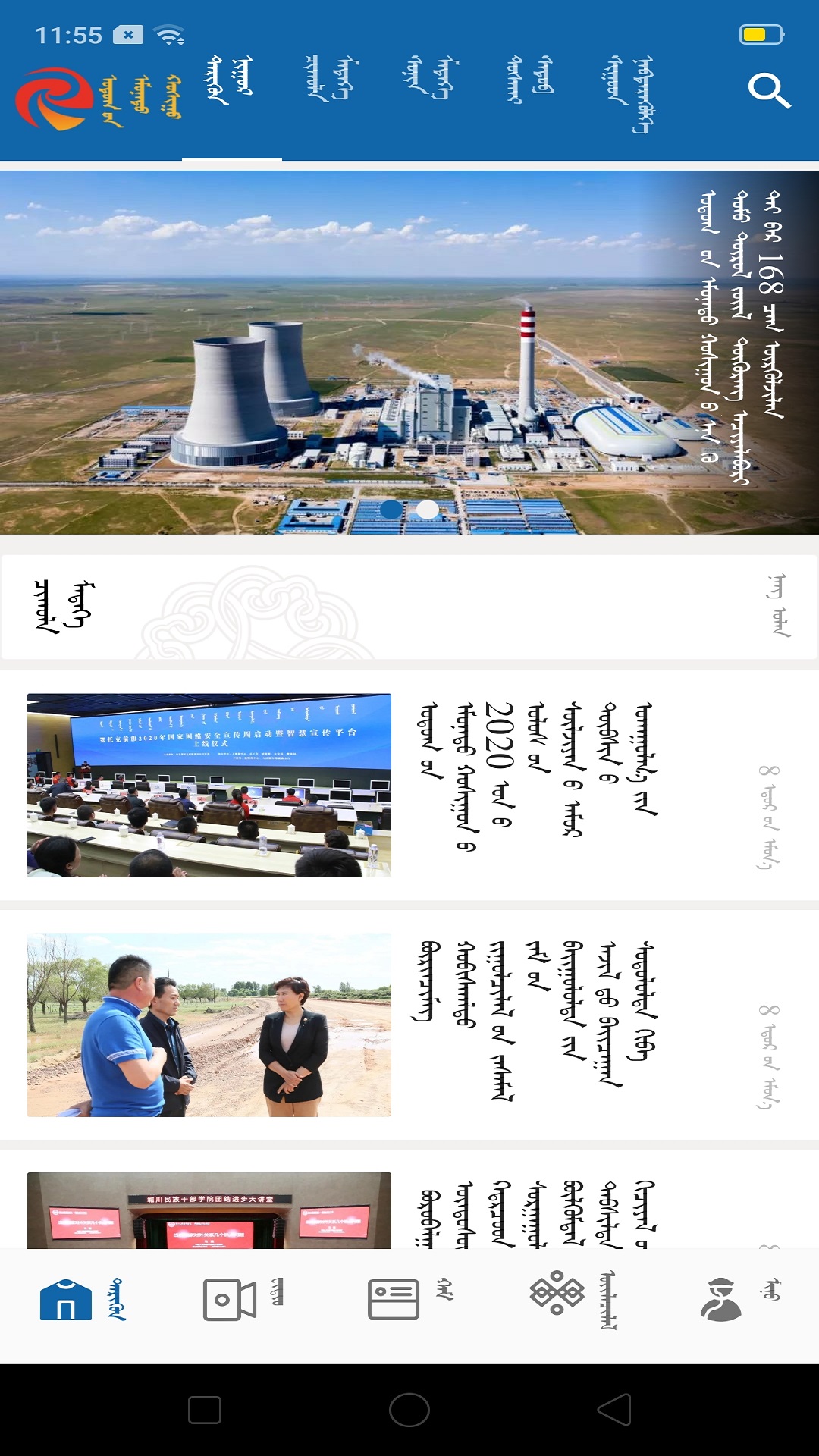Open the article with 2020 in headline
819x1456 pixels.
coord(409,786)
